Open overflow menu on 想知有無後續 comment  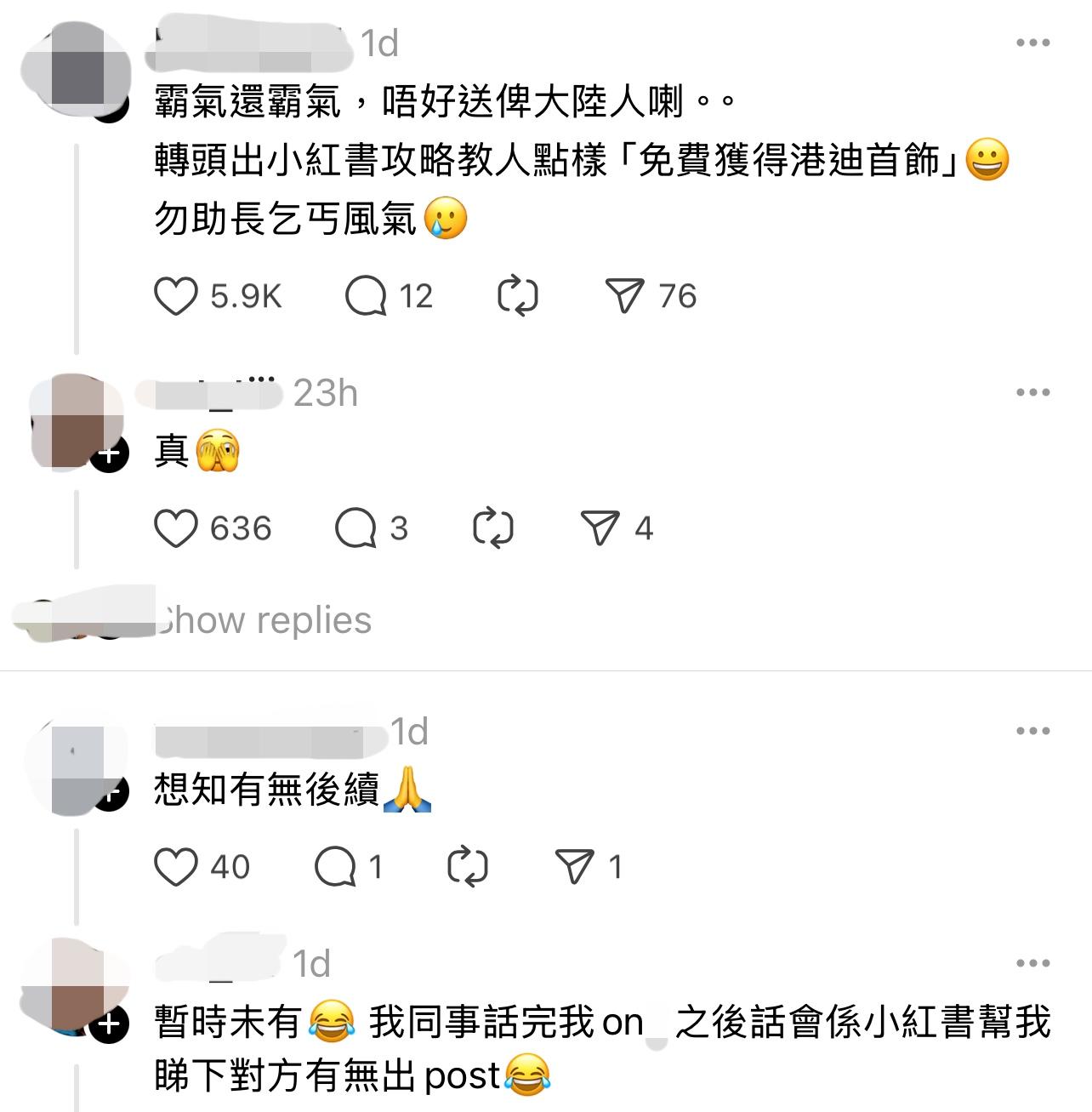click(1032, 731)
